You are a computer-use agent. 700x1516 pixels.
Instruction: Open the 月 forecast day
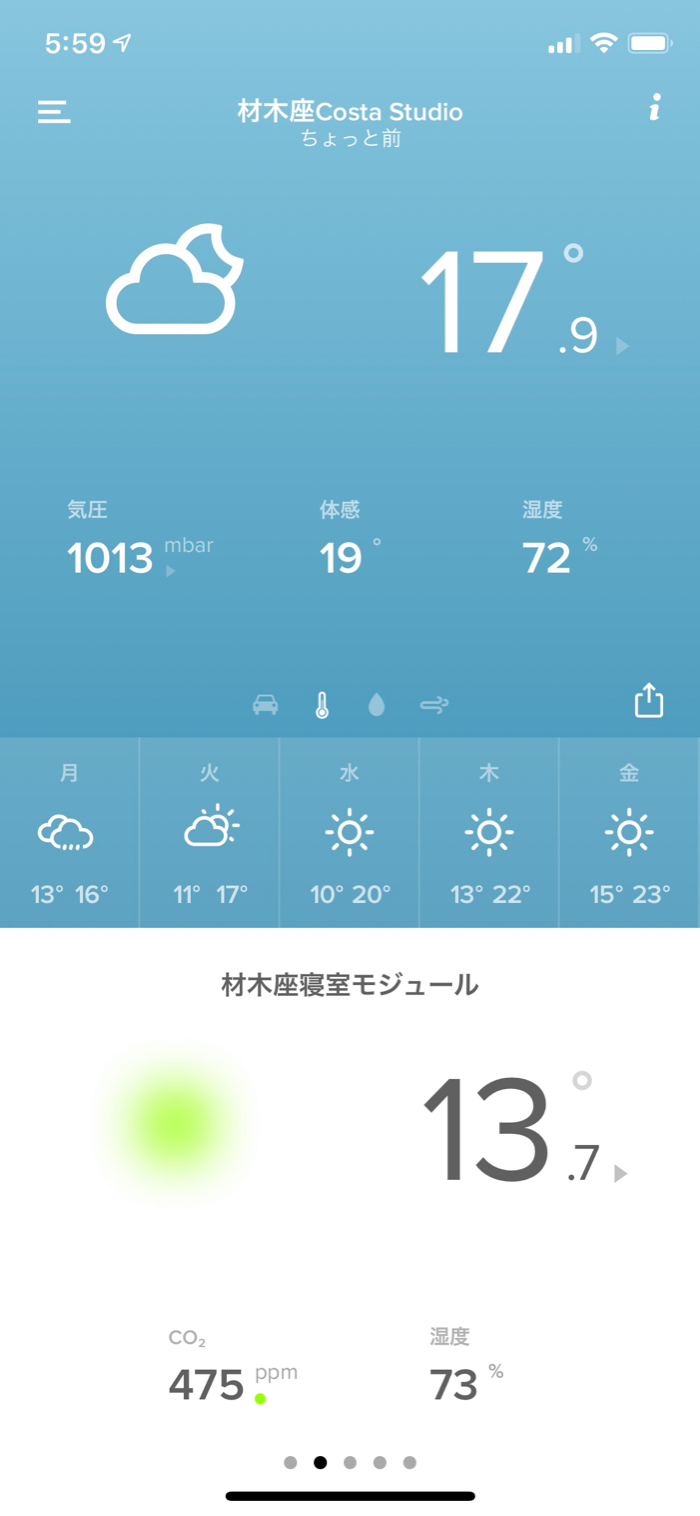tap(70, 833)
